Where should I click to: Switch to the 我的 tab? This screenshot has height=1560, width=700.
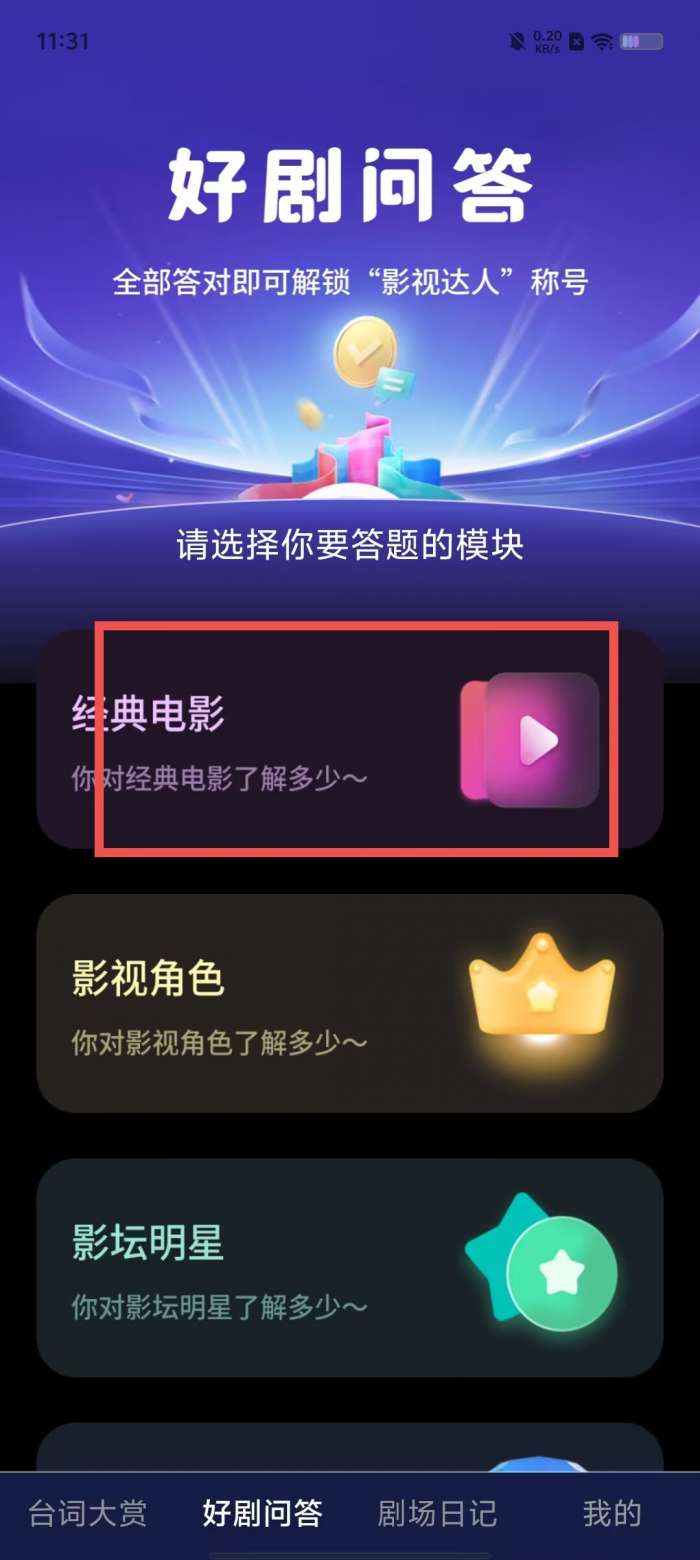pos(612,1513)
